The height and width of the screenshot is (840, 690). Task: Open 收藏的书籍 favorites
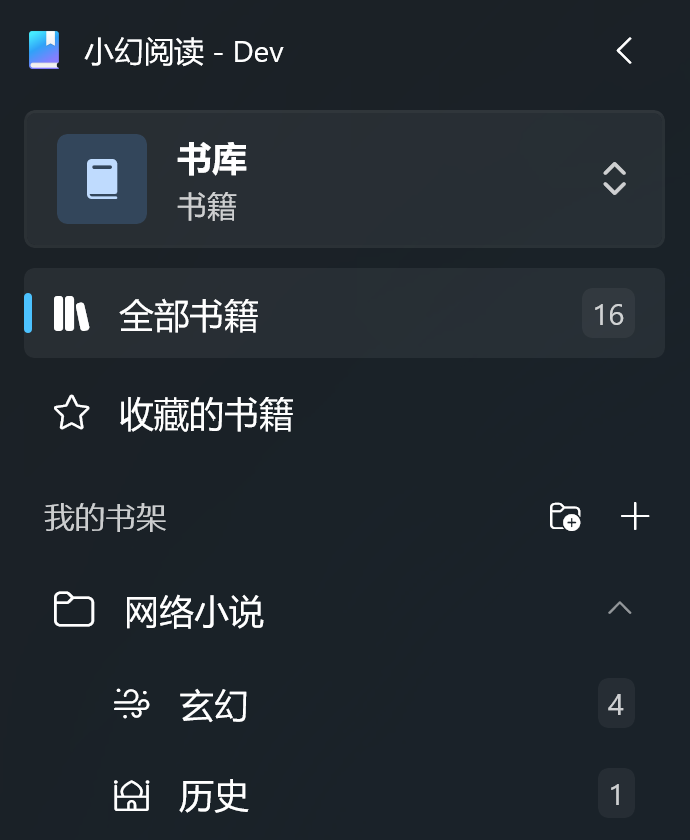coord(206,414)
